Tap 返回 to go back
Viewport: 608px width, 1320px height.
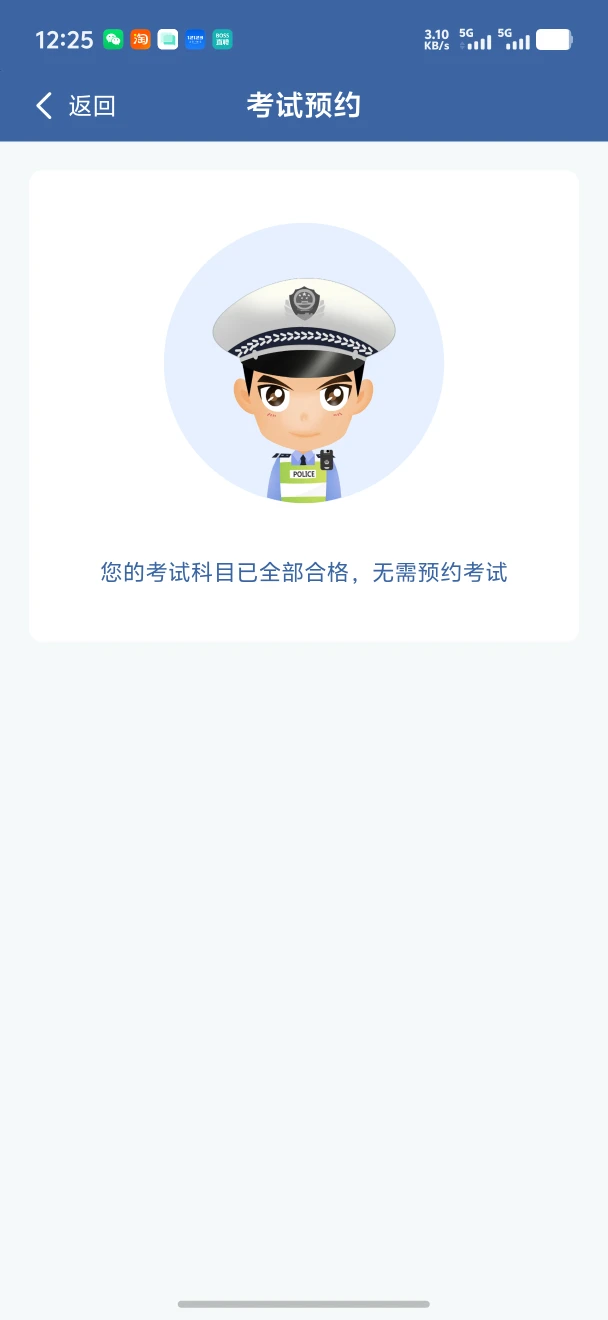[x=76, y=106]
